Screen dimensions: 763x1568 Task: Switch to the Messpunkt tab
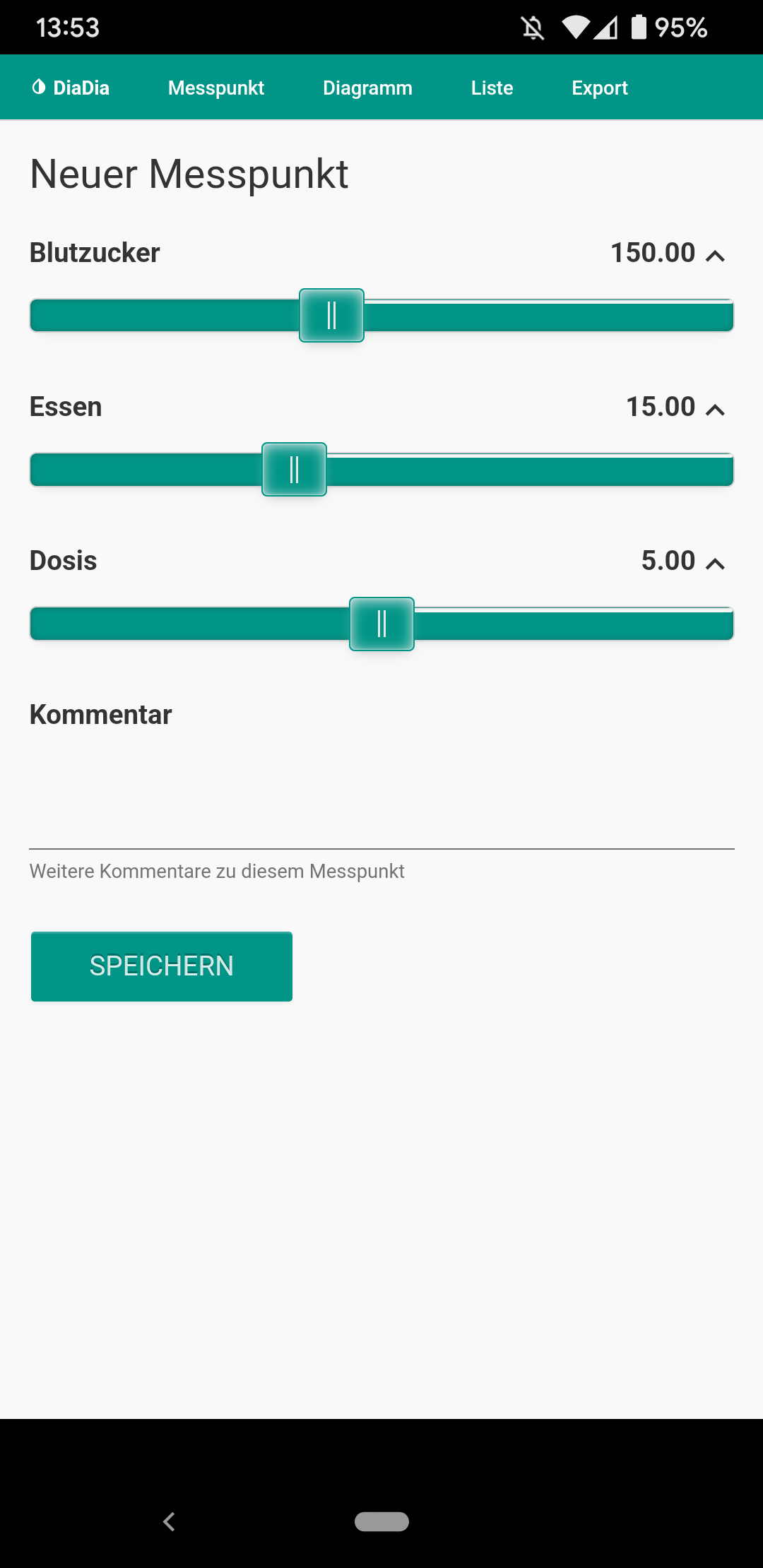click(215, 88)
